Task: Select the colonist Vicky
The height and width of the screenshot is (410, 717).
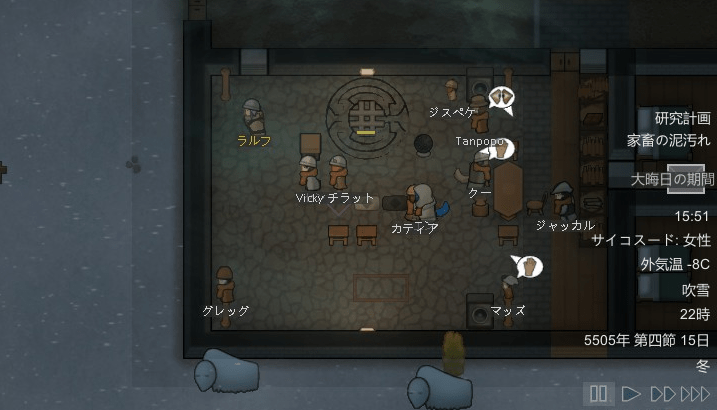Action: pos(309,172)
